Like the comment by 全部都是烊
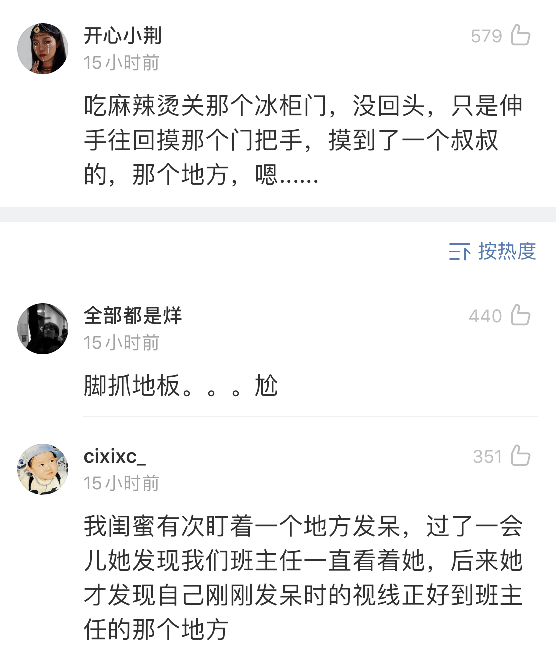The image size is (556, 654). click(x=520, y=315)
